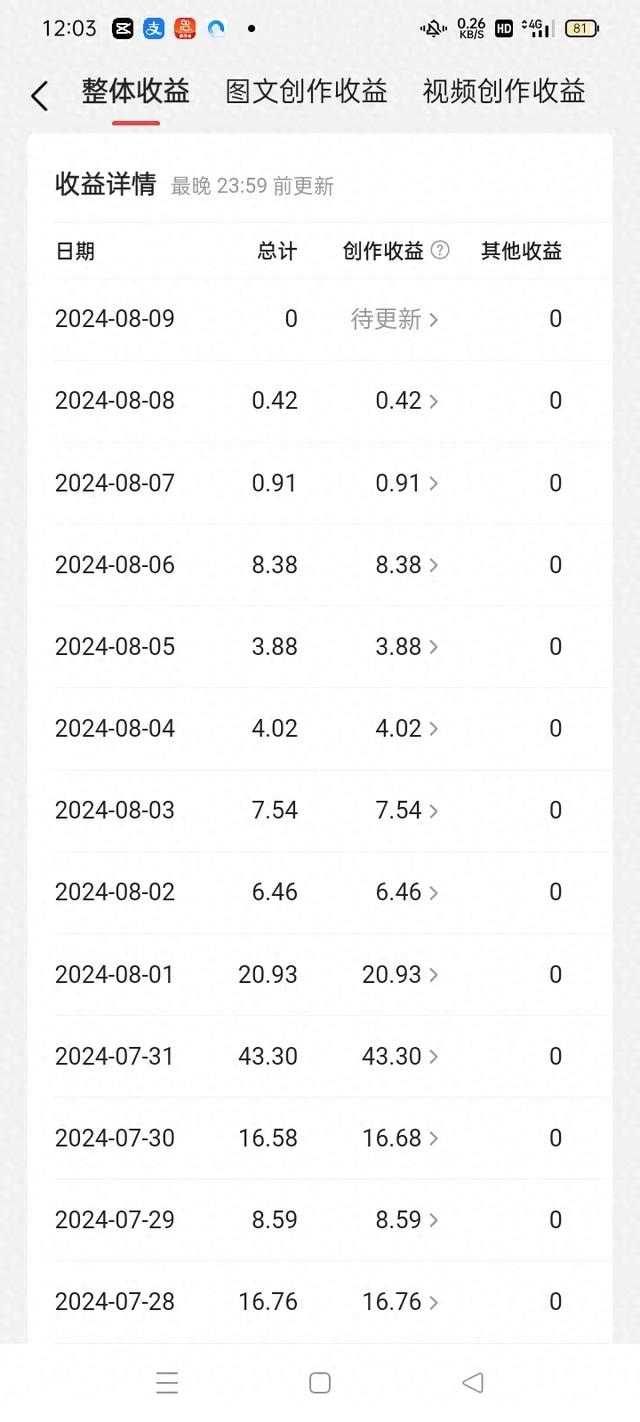This screenshot has width=640, height=1422.
Task: Switch to the 图文创作收益 tab
Action: (306, 92)
